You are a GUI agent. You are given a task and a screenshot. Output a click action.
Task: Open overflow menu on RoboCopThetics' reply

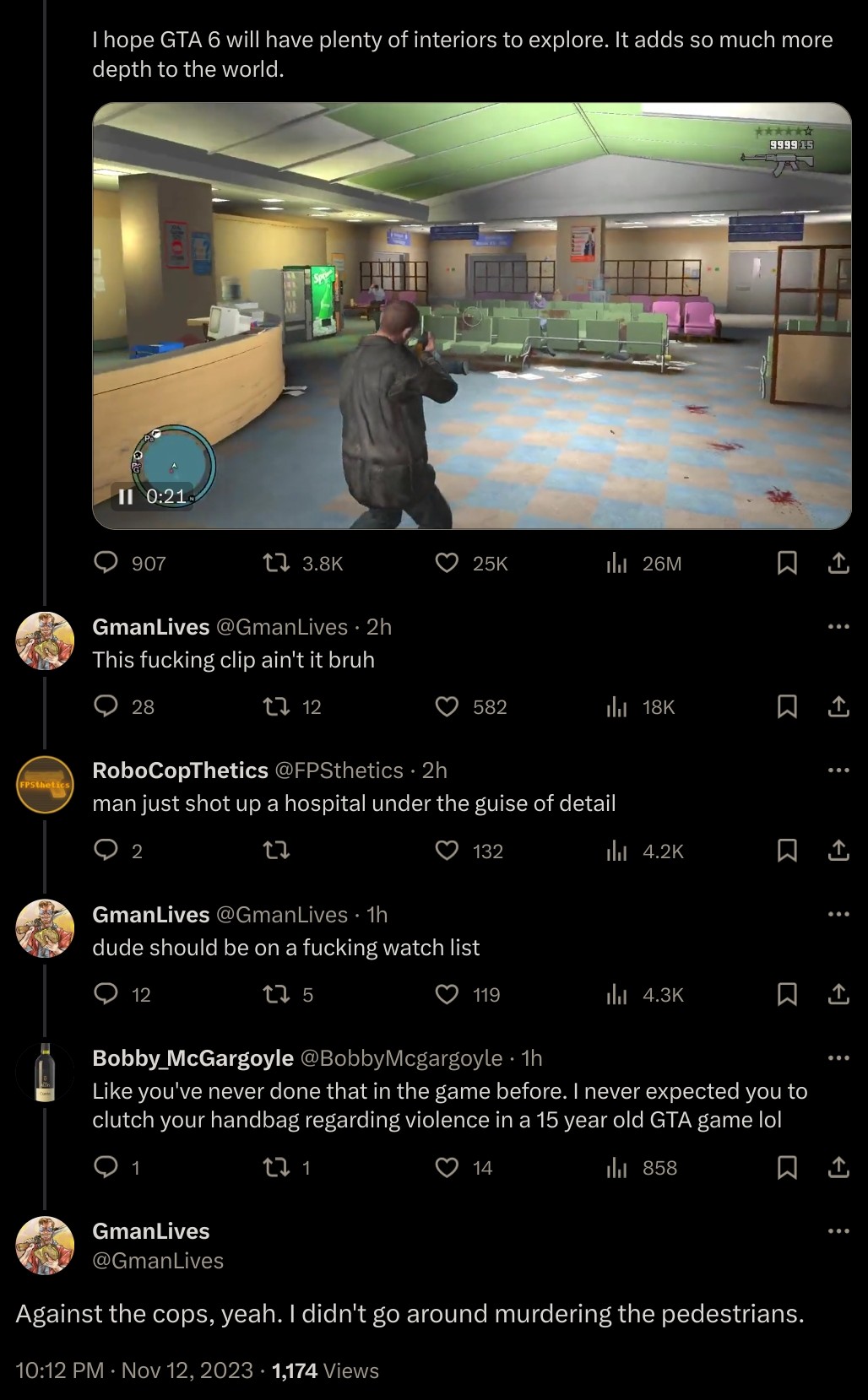pyautogui.click(x=838, y=770)
